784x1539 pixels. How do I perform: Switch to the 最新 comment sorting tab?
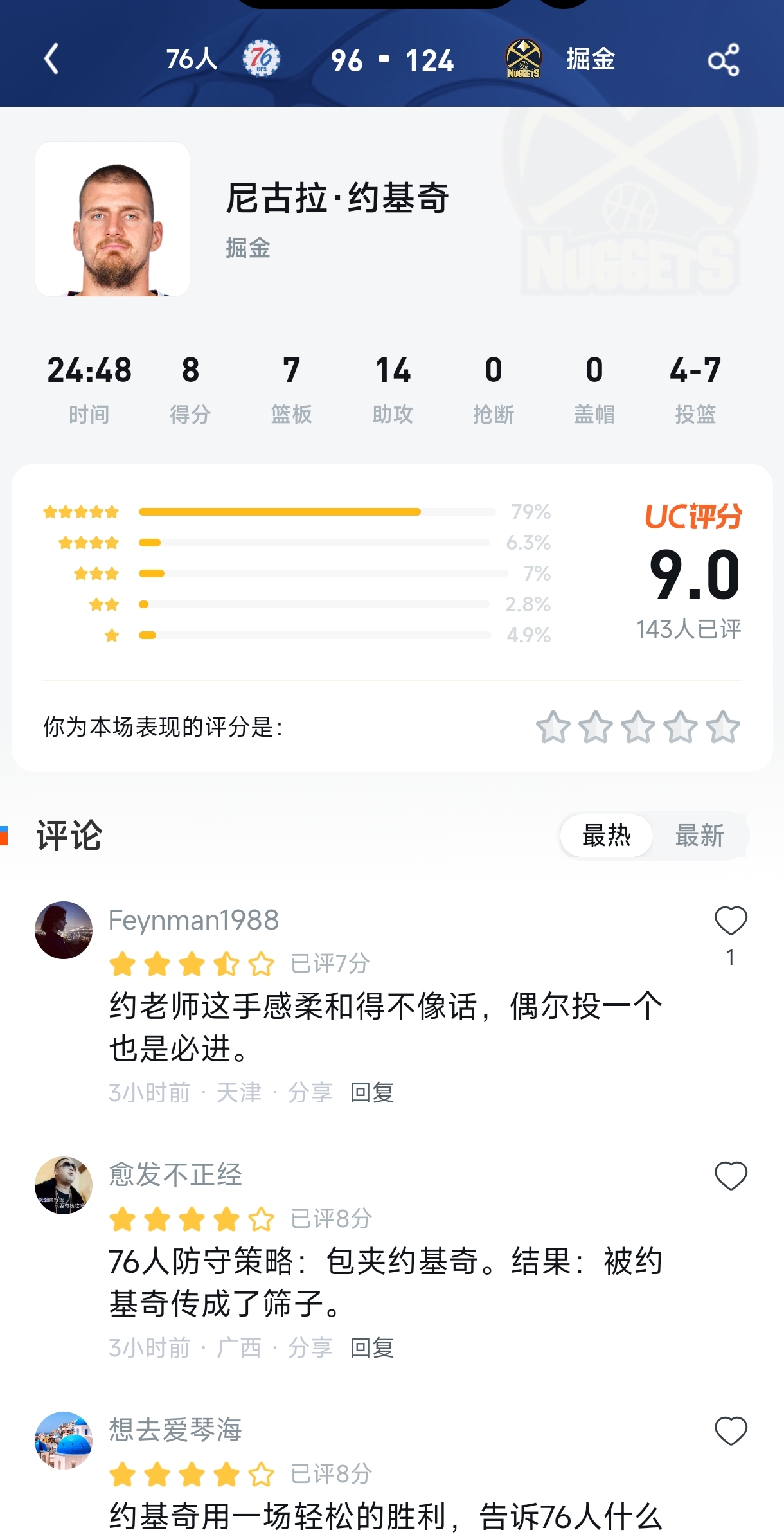click(700, 835)
